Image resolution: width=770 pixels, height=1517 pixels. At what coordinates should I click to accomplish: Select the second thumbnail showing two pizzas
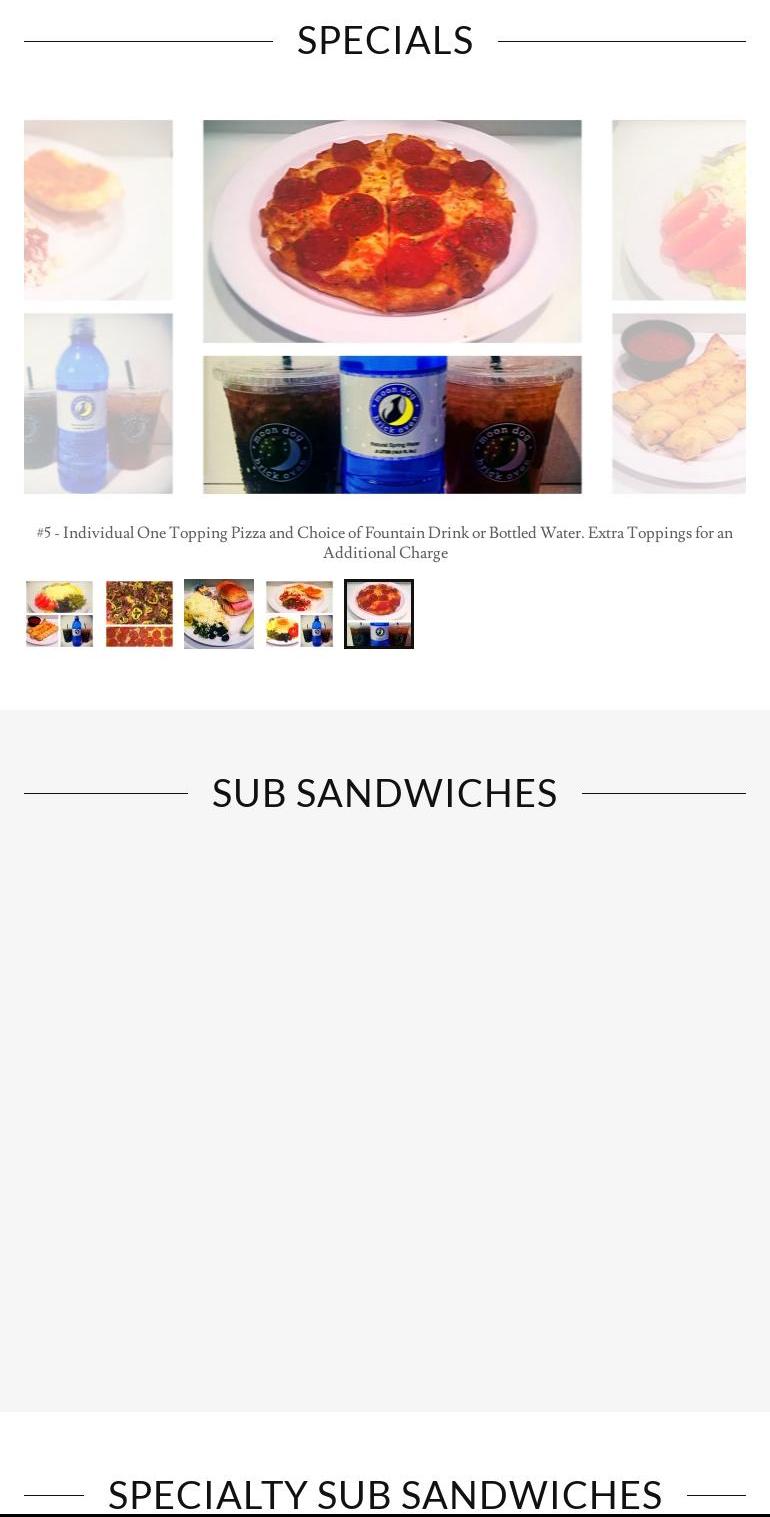139,614
